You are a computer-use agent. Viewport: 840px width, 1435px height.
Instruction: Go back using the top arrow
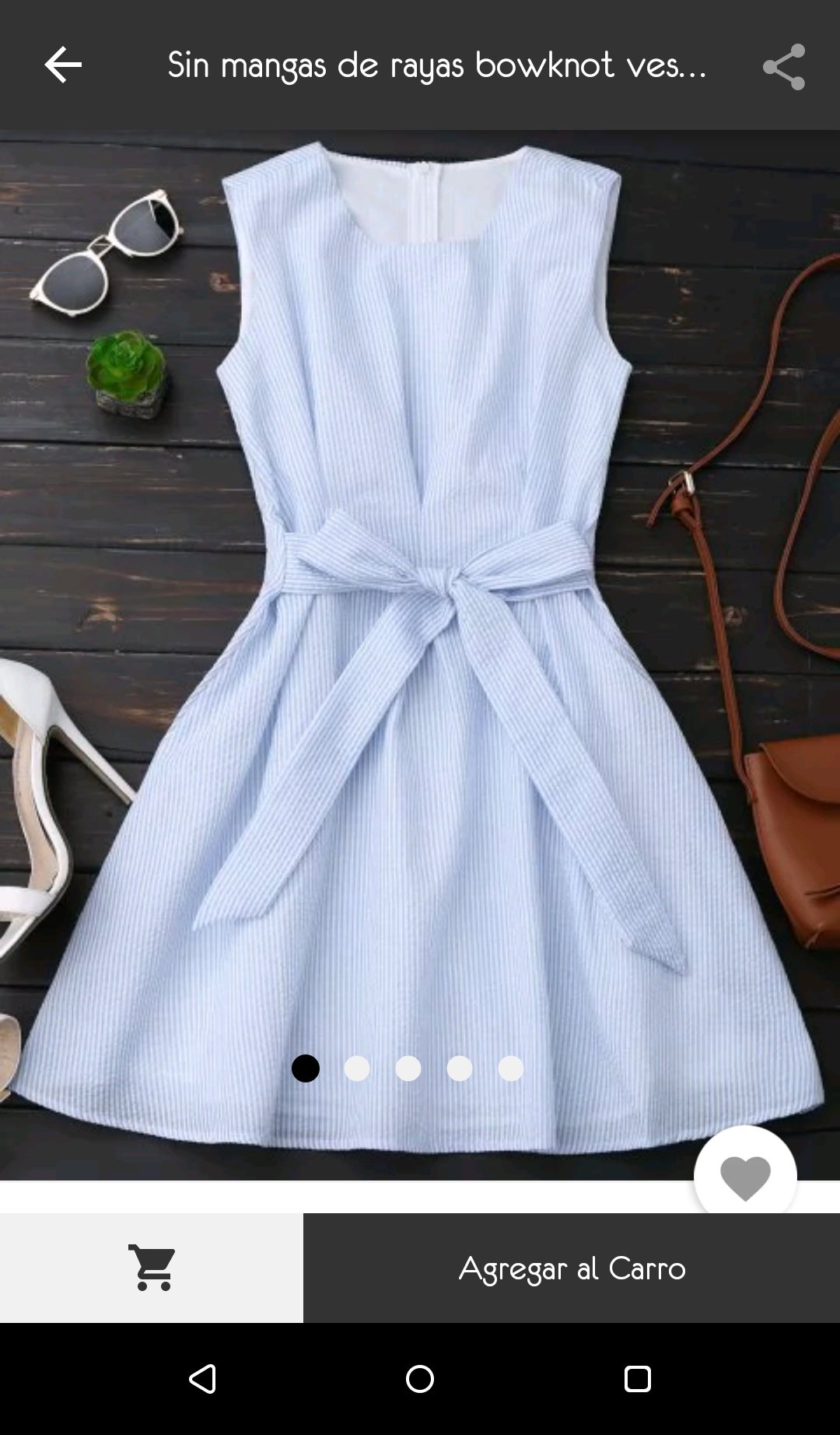pyautogui.click(x=63, y=65)
